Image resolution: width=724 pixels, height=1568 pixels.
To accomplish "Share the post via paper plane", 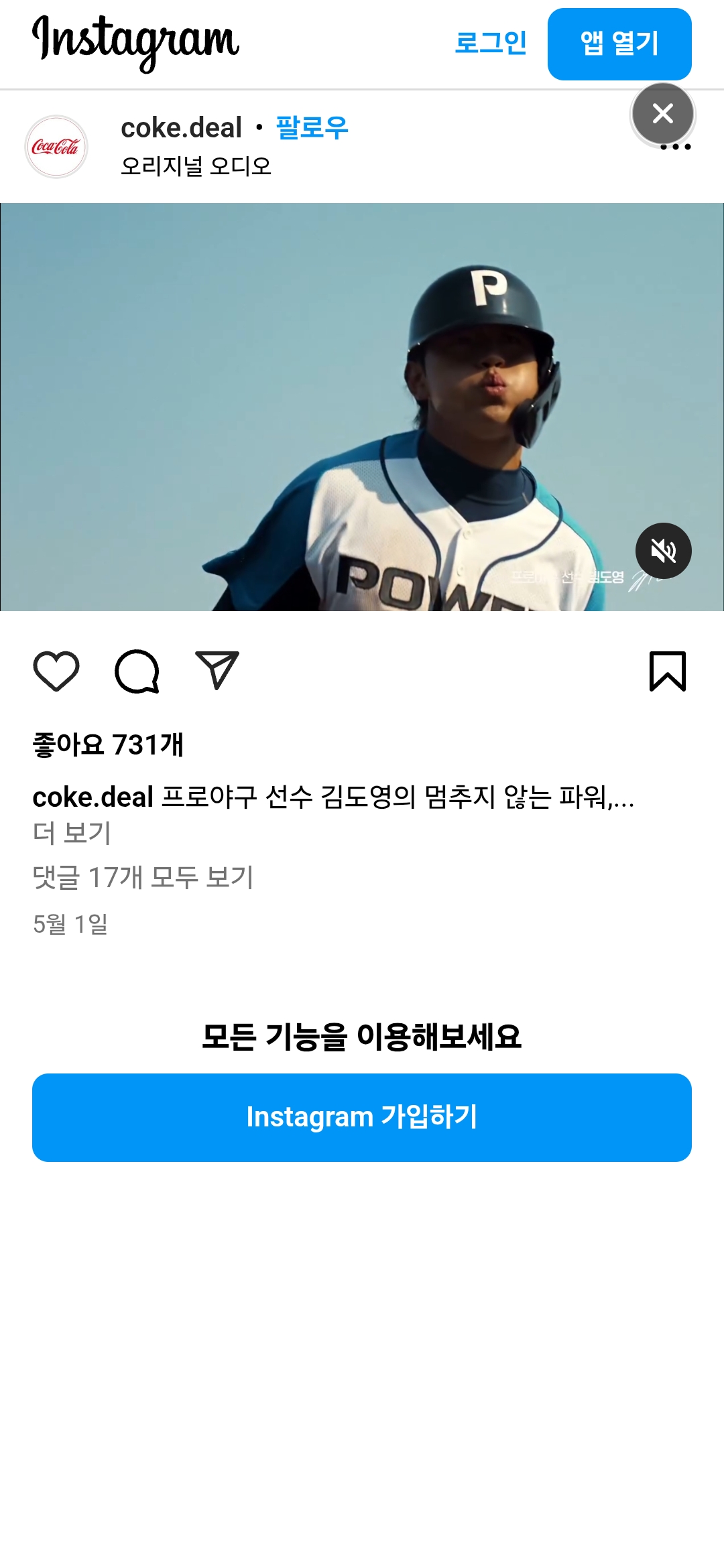I will pos(217,670).
